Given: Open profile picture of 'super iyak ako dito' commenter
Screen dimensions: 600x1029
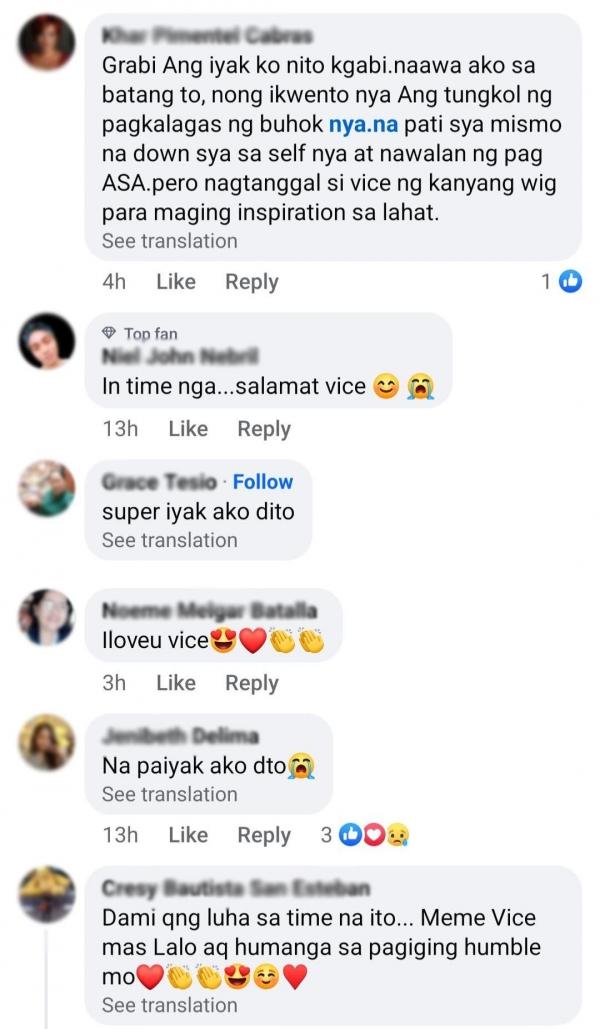Looking at the screenshot, I should tap(48, 489).
